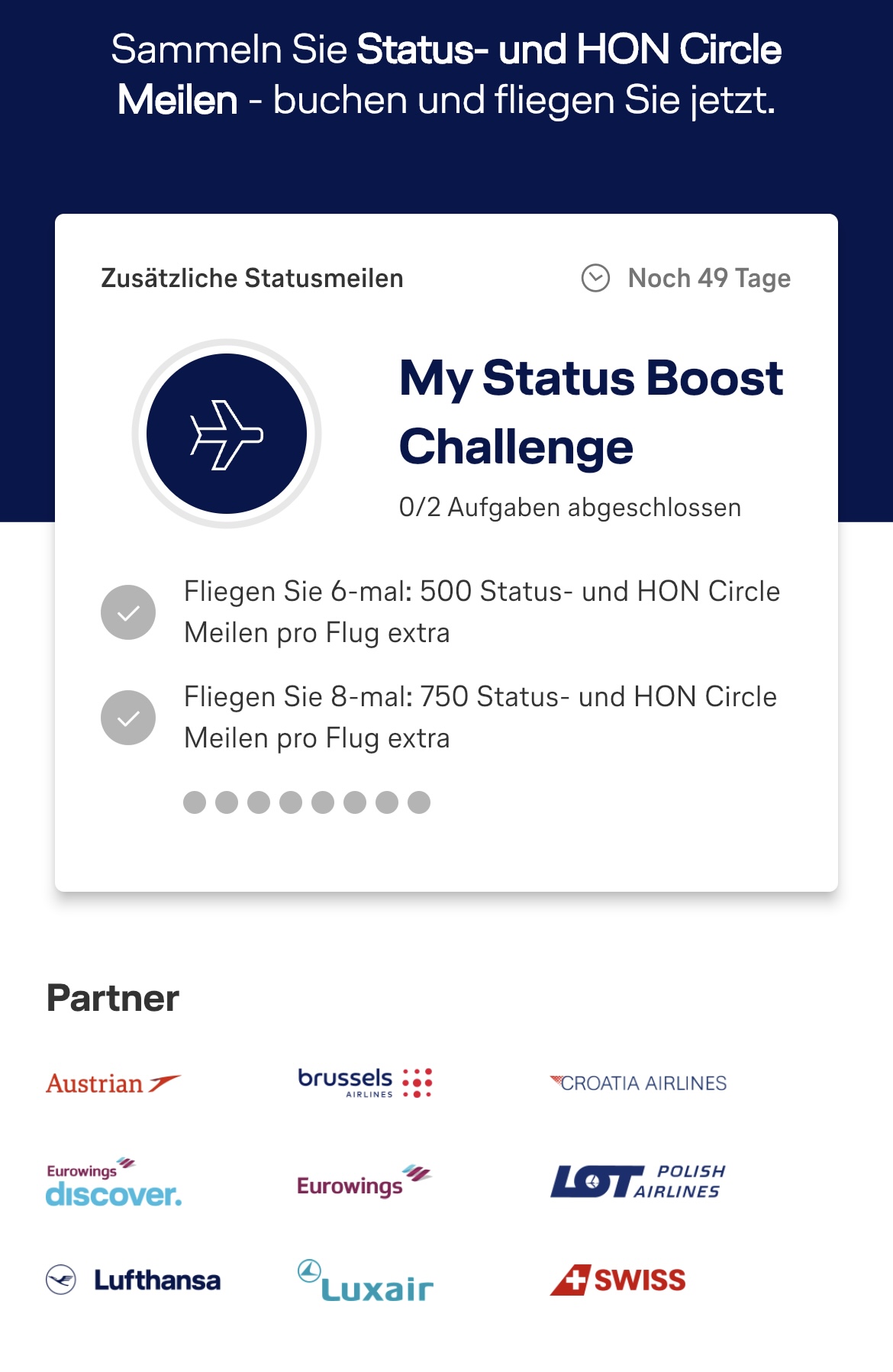
Task: Open the Brussels Airlines partner logo
Action: pos(365,1083)
